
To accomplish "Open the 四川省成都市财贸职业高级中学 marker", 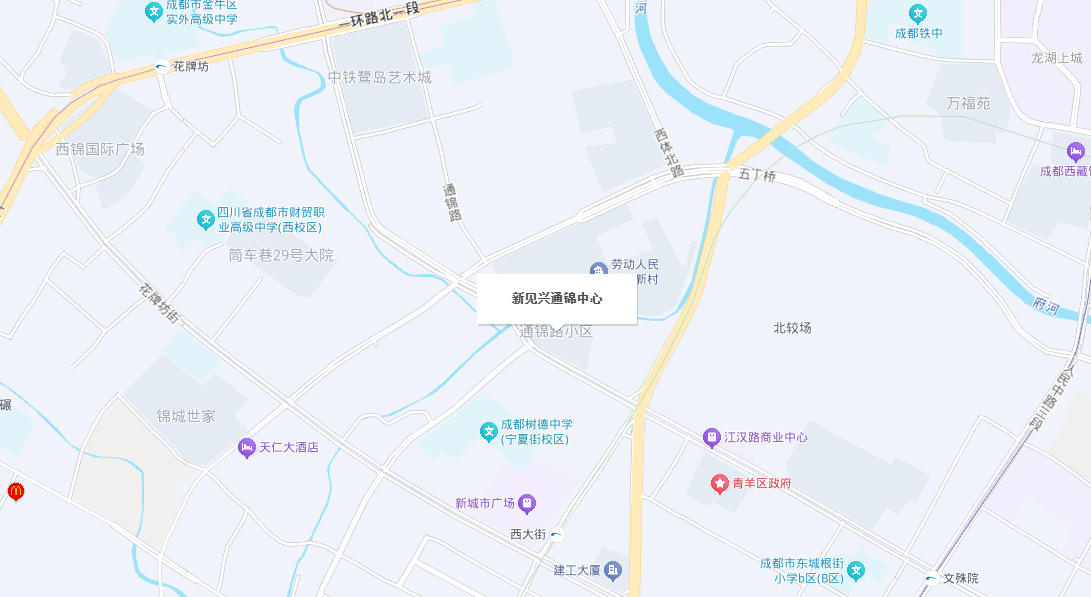I will coord(204,218).
